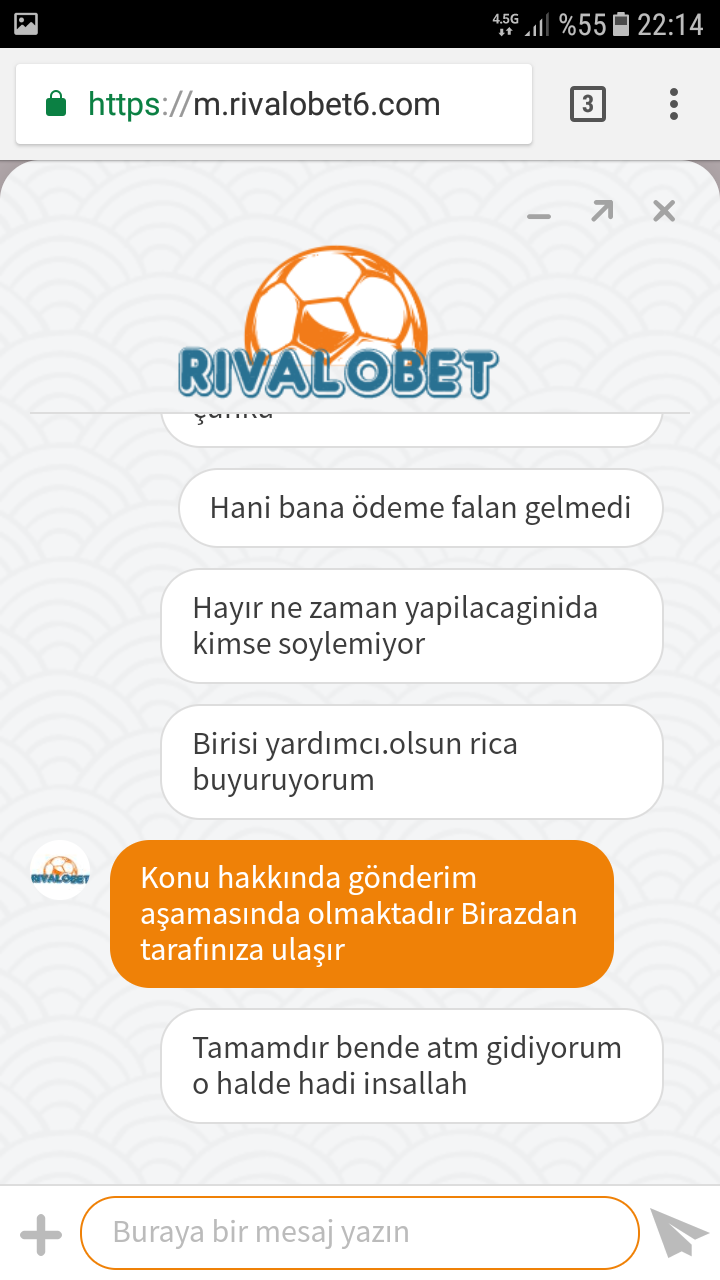Minimize the chat window
The image size is (720, 1280).
(539, 216)
